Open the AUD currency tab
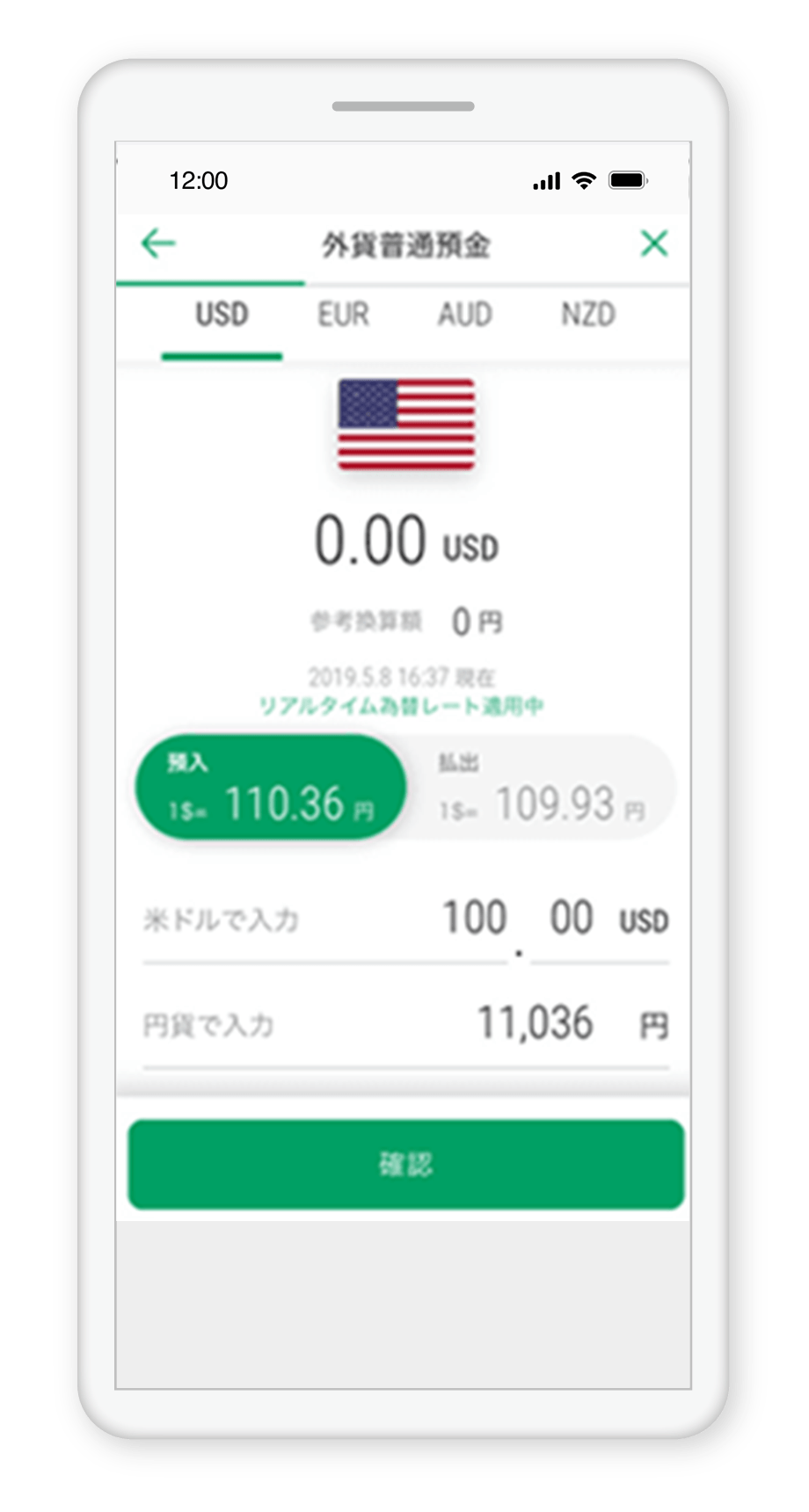The height and width of the screenshot is (1512, 809). click(x=464, y=316)
